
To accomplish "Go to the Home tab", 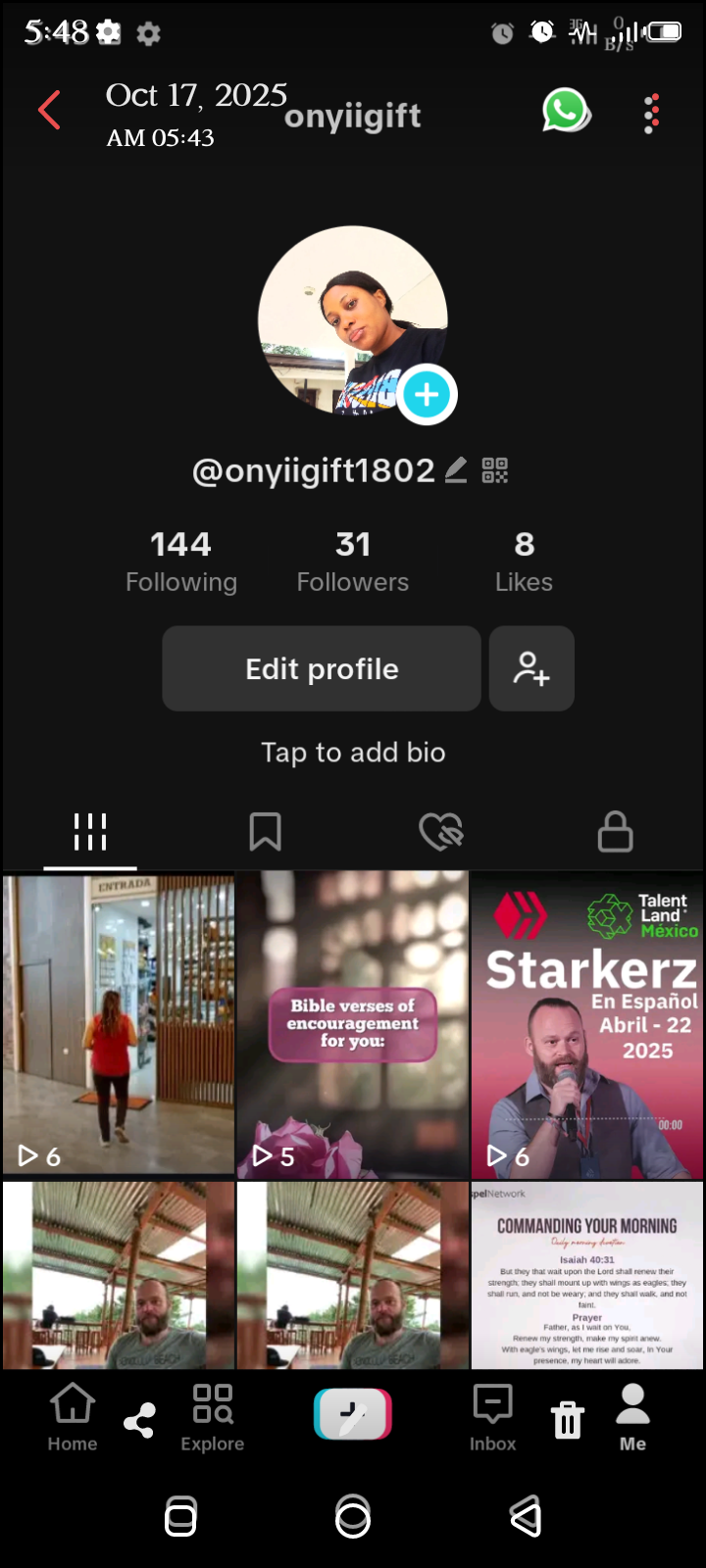I will [73, 1416].
